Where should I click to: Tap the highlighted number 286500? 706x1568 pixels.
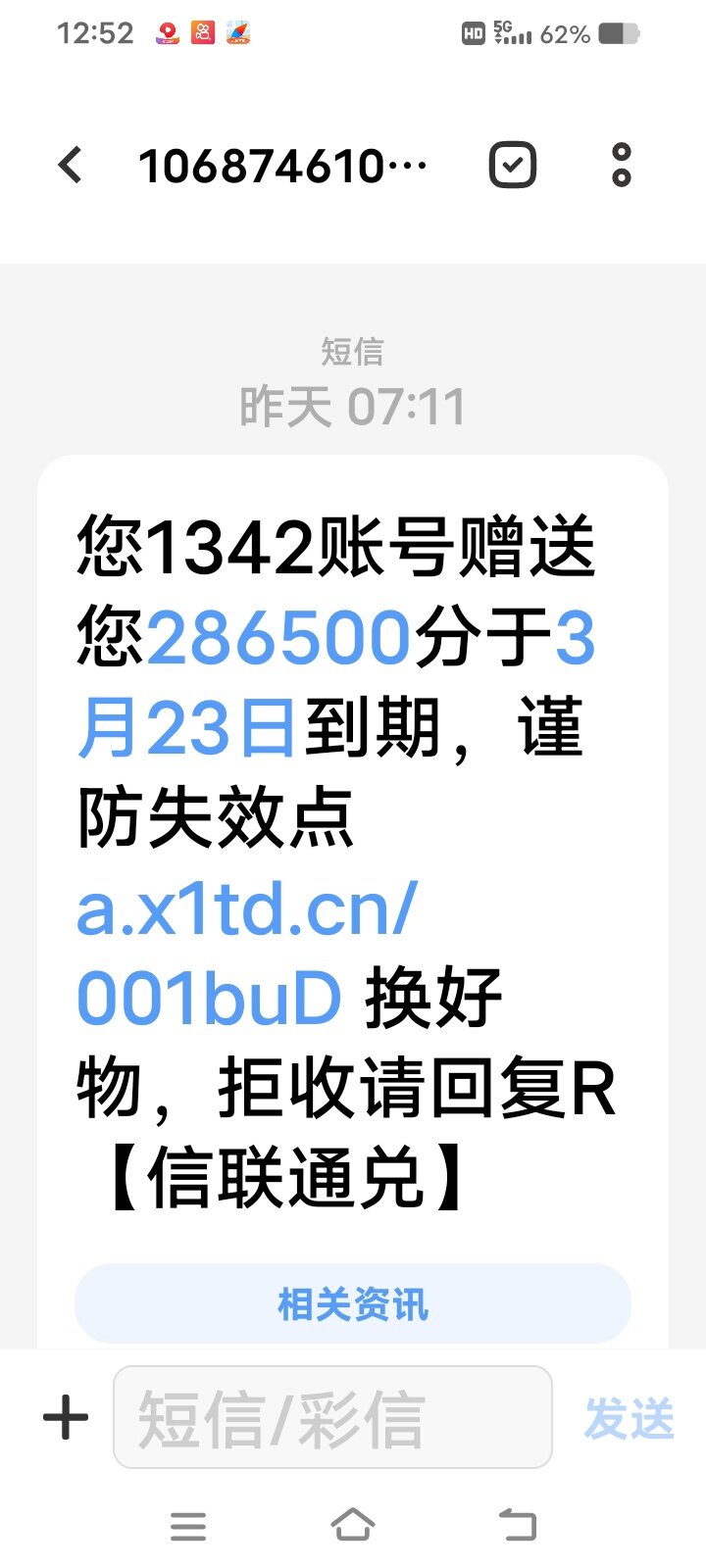278,638
